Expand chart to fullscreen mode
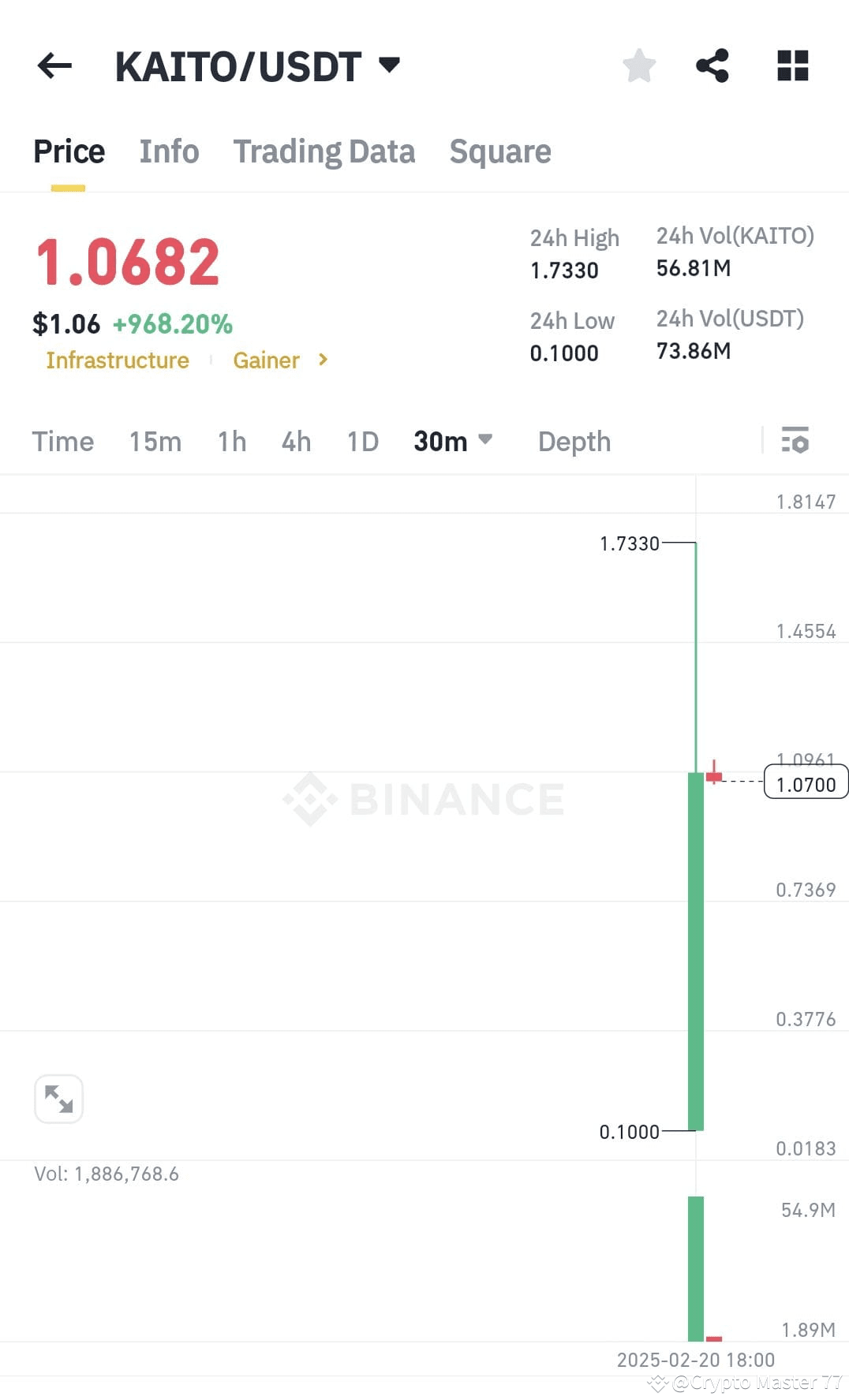Image resolution: width=849 pixels, height=1400 pixels. click(x=58, y=1098)
